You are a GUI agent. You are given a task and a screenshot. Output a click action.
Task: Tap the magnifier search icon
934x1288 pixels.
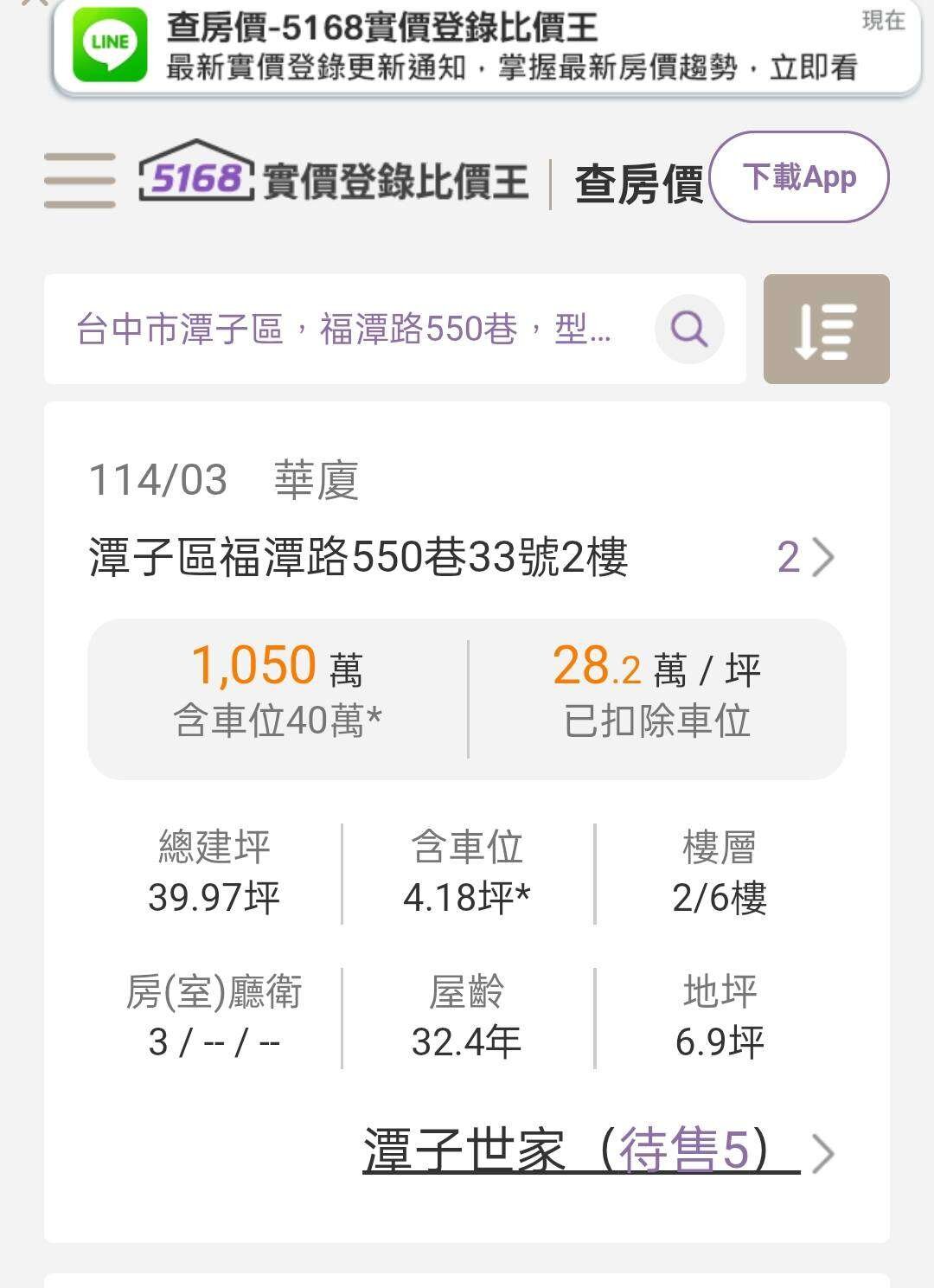pos(689,330)
